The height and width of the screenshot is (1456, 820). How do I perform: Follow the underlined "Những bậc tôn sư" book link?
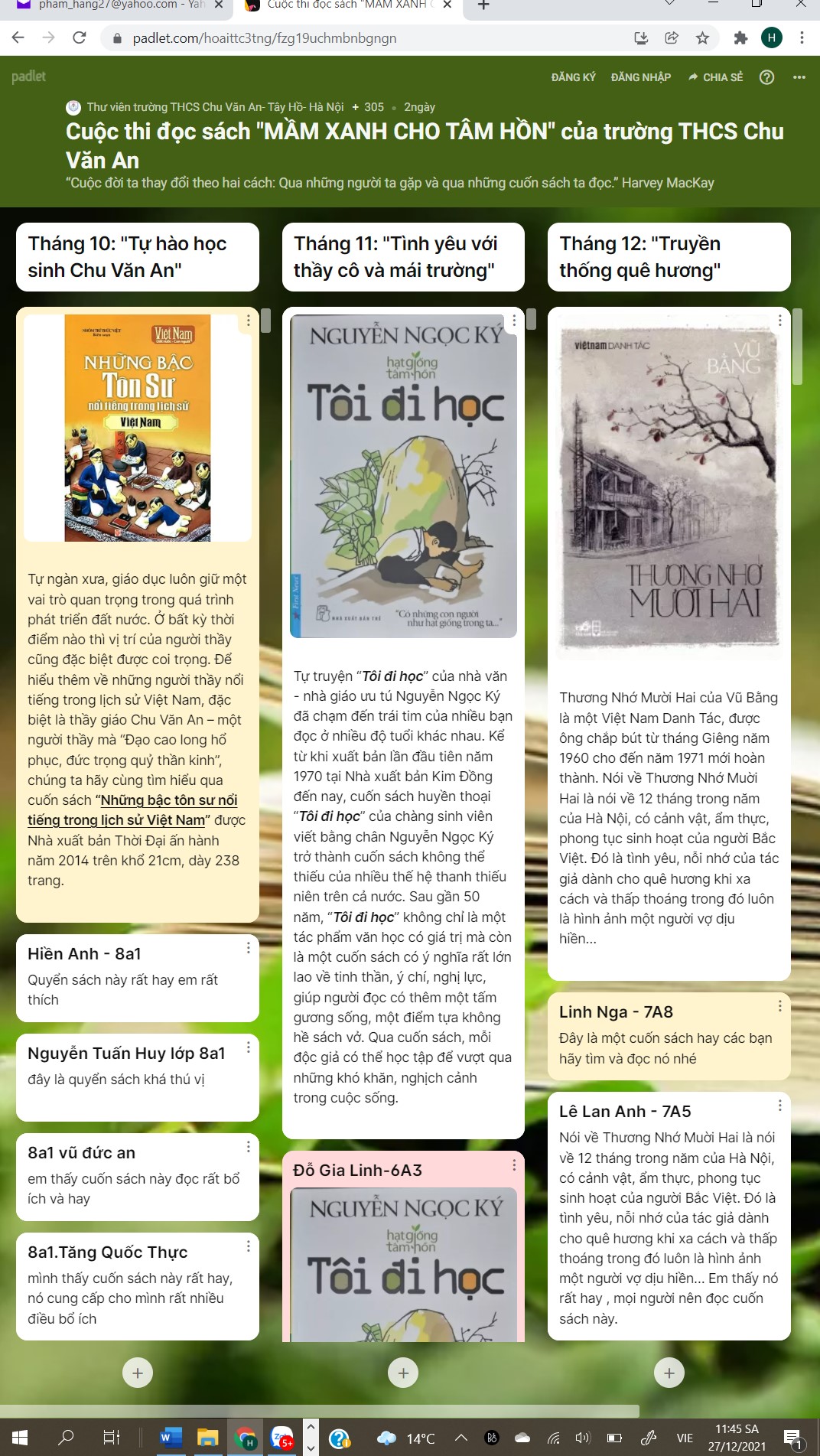[x=168, y=800]
